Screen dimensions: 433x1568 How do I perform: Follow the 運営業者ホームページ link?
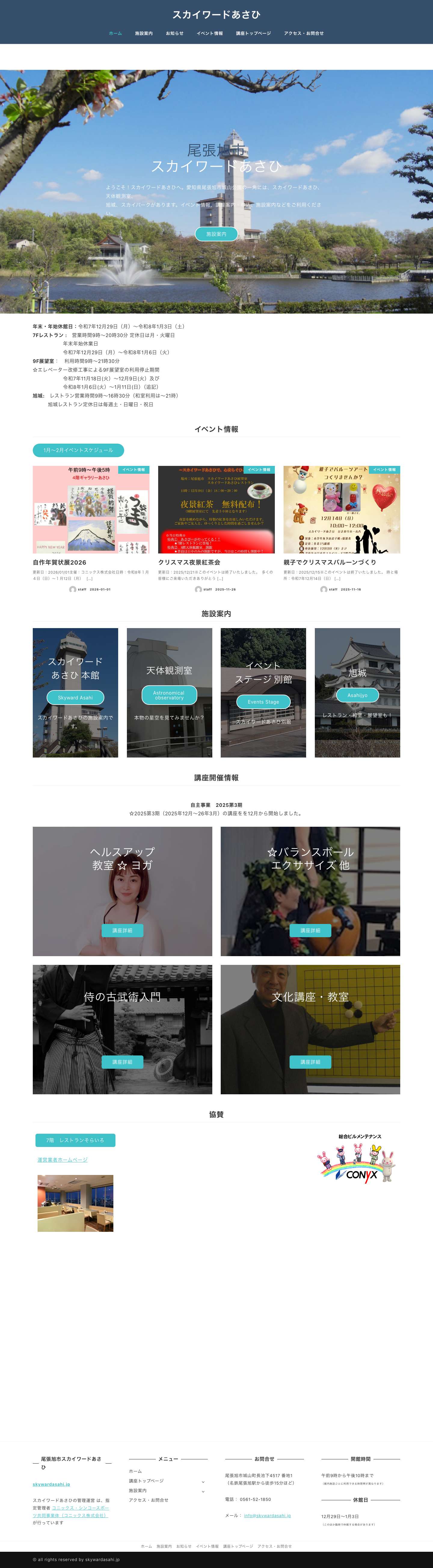coord(62,1160)
